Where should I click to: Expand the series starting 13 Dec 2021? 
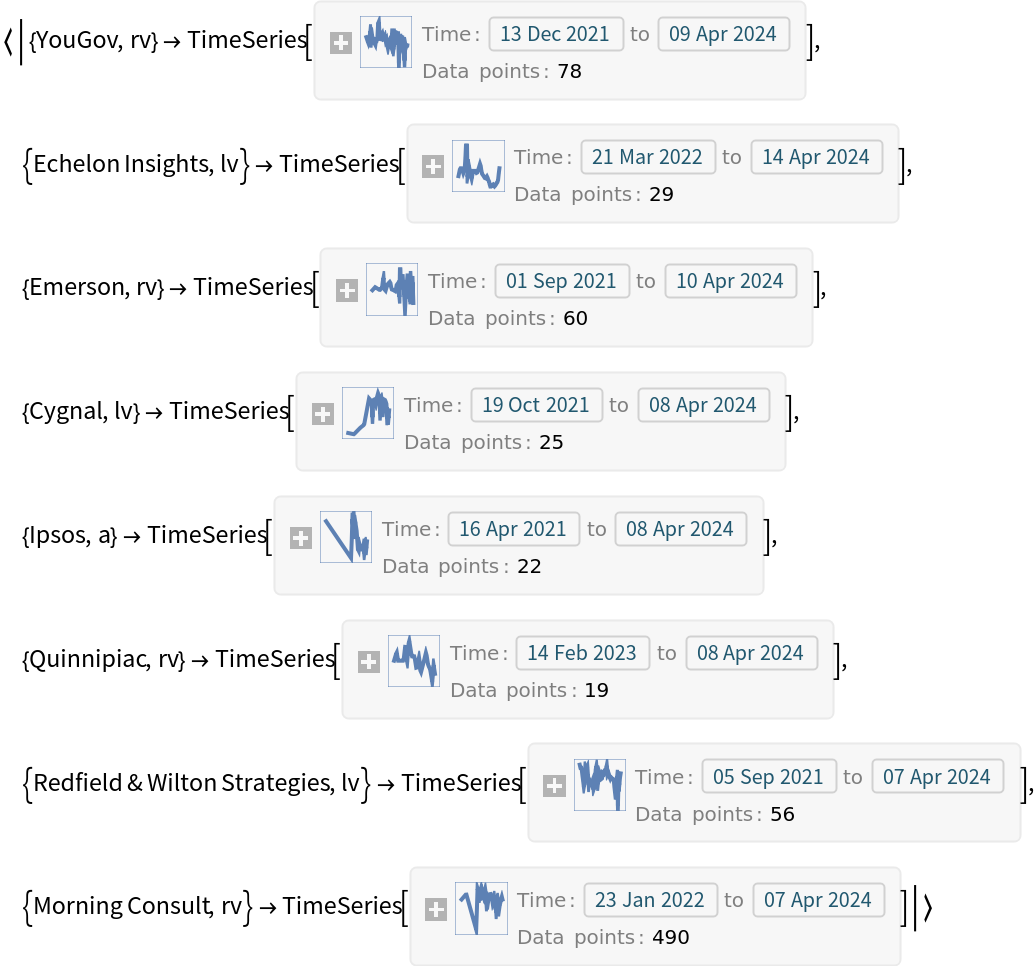tap(341, 43)
